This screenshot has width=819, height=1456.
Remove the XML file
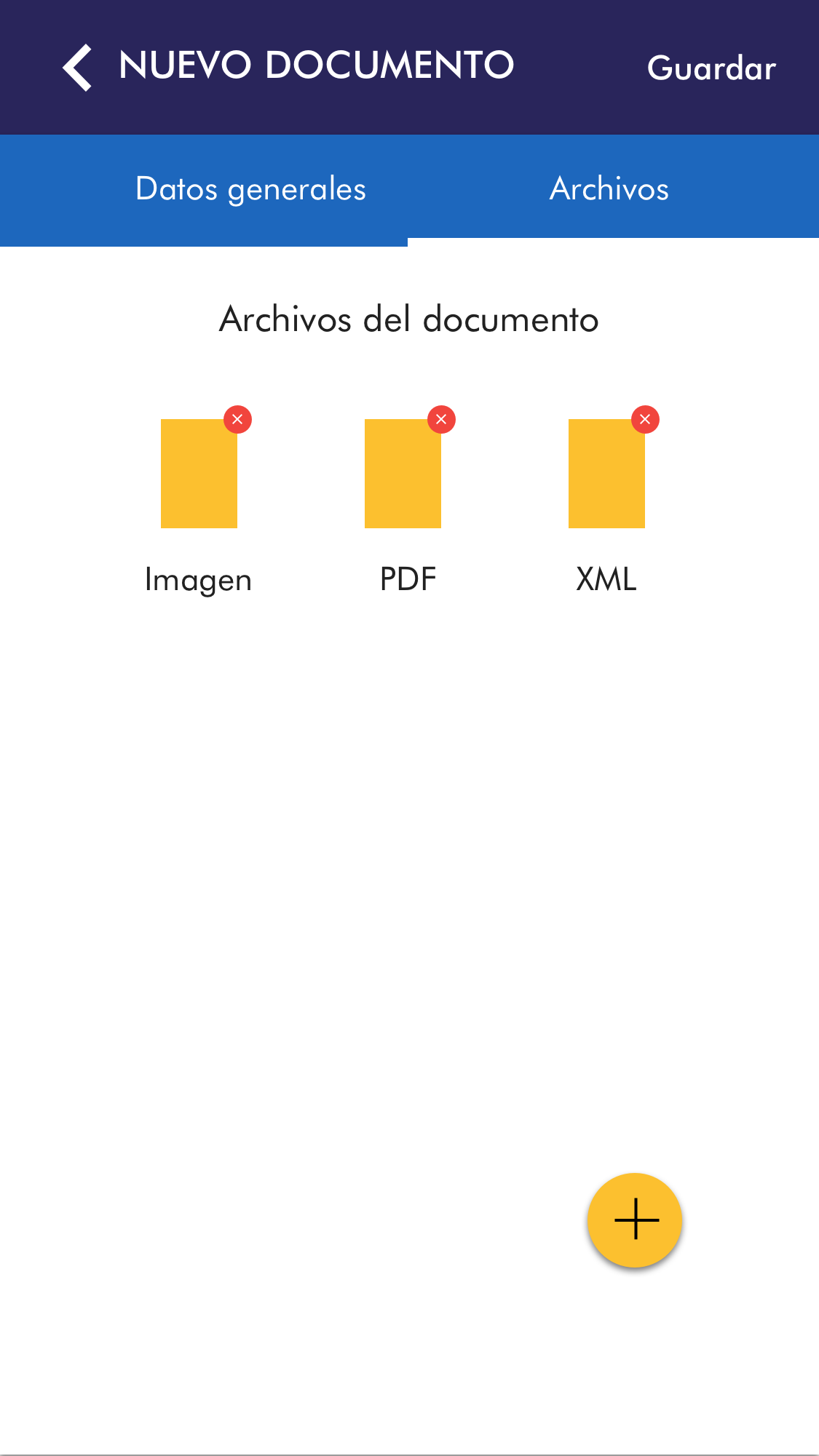[x=645, y=420]
